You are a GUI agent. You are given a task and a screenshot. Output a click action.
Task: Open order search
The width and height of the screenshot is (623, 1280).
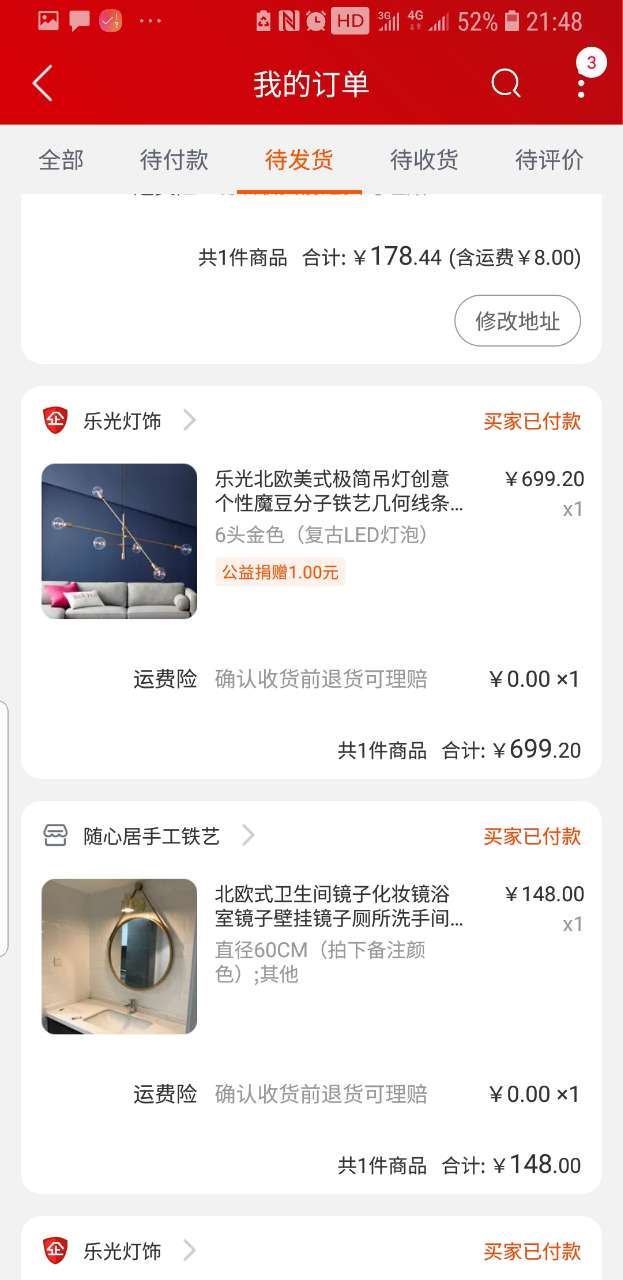(506, 84)
